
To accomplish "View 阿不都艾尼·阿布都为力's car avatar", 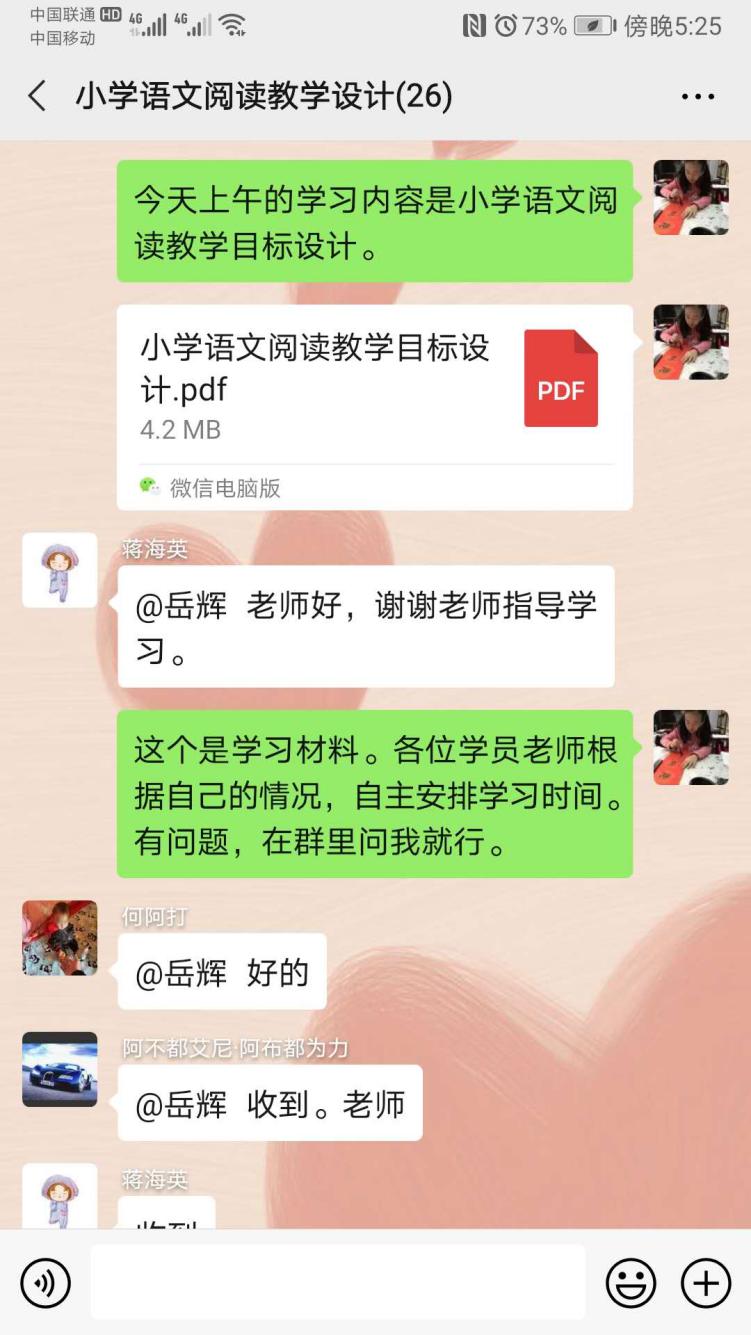I will tap(60, 1069).
